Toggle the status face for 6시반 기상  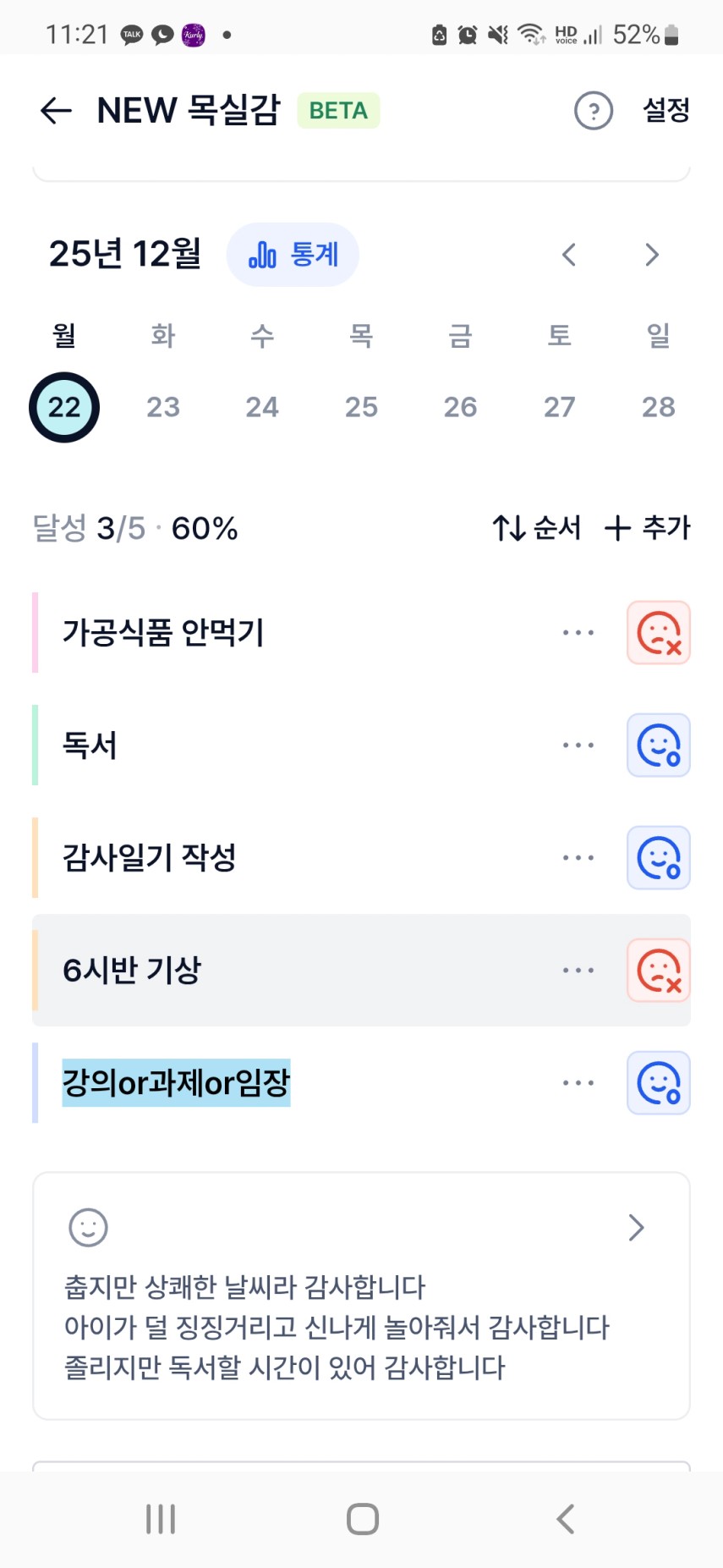(659, 971)
